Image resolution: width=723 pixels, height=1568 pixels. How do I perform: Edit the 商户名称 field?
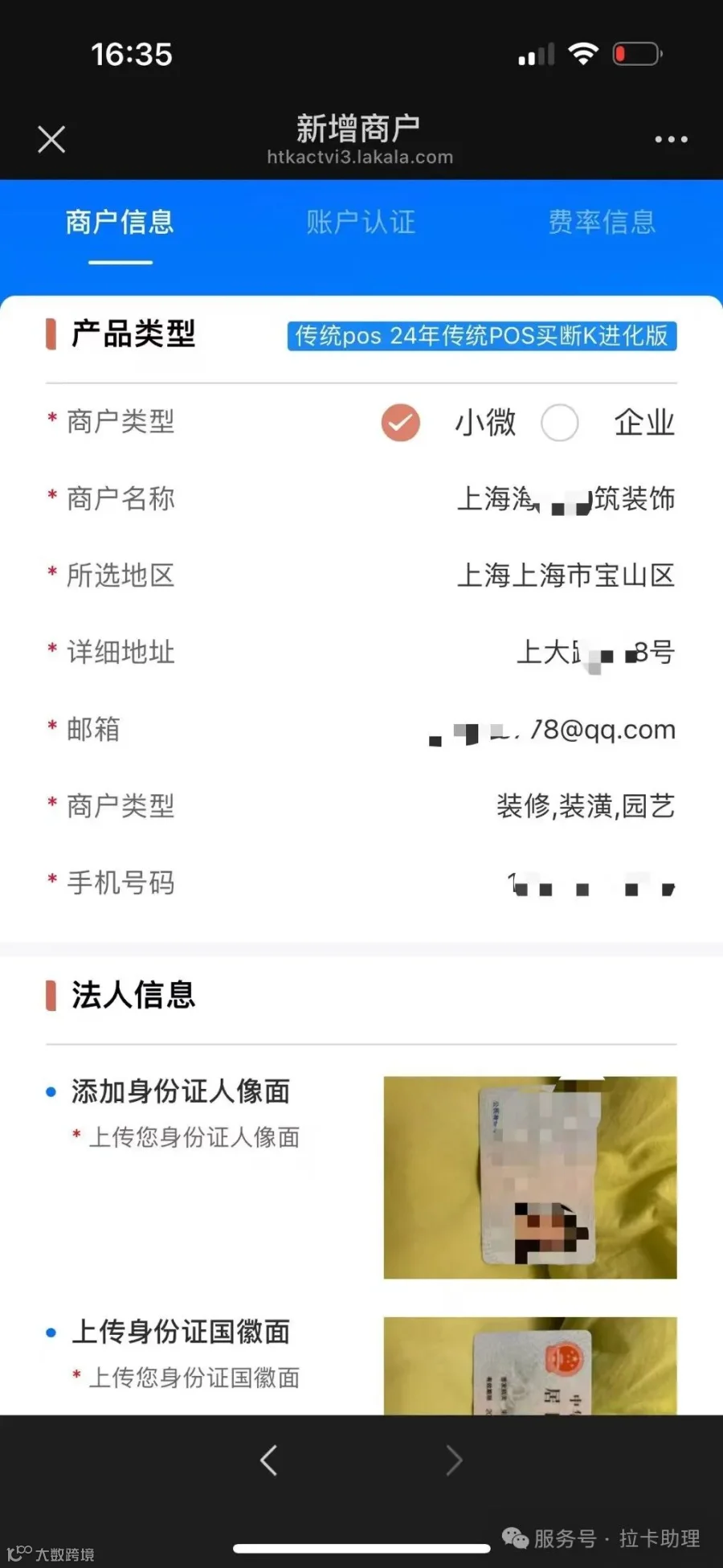pyautogui.click(x=361, y=498)
